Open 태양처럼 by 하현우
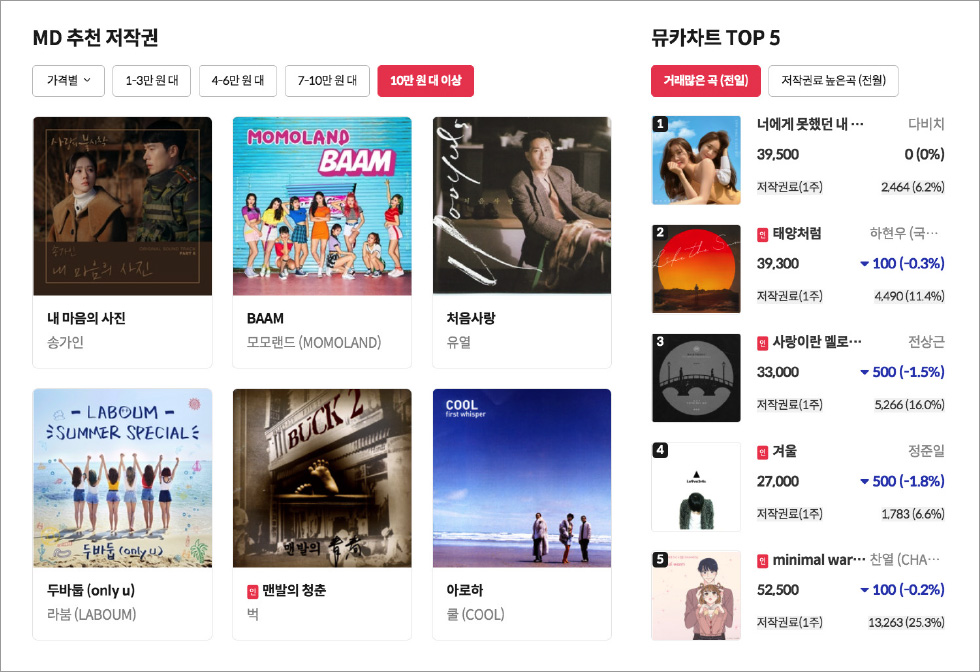This screenshot has height=672, width=980. (796, 233)
